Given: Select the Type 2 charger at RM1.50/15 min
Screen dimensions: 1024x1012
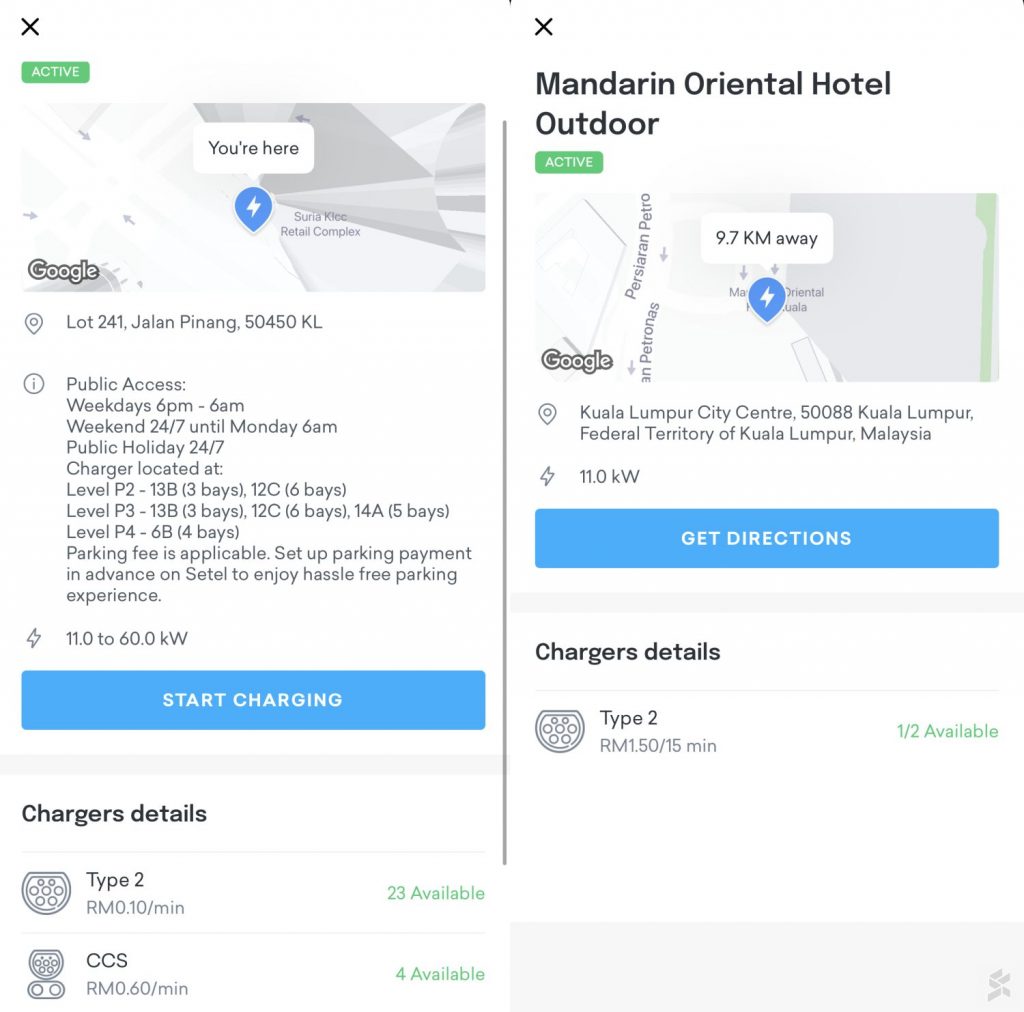Looking at the screenshot, I should (x=766, y=731).
